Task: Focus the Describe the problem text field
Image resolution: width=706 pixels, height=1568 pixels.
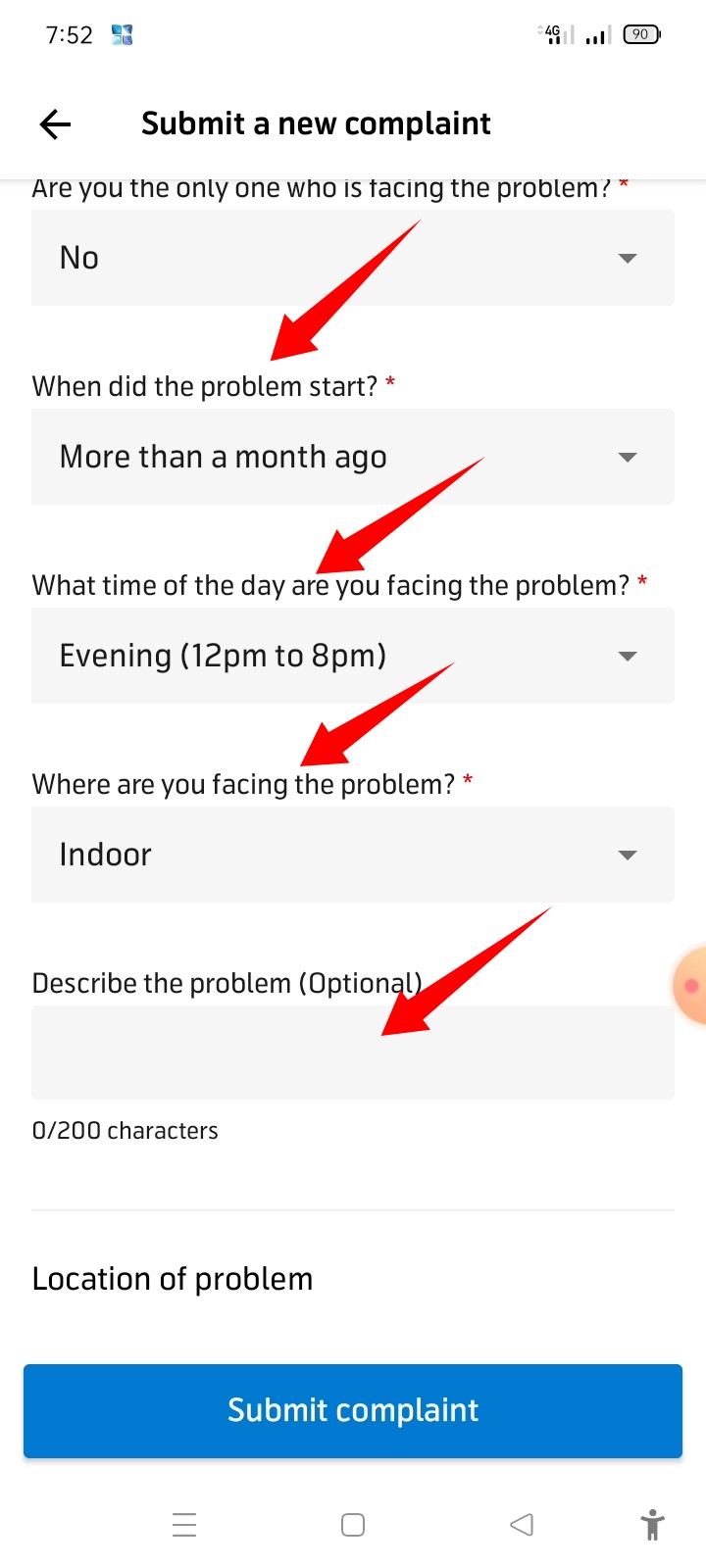Action: 353,1053
